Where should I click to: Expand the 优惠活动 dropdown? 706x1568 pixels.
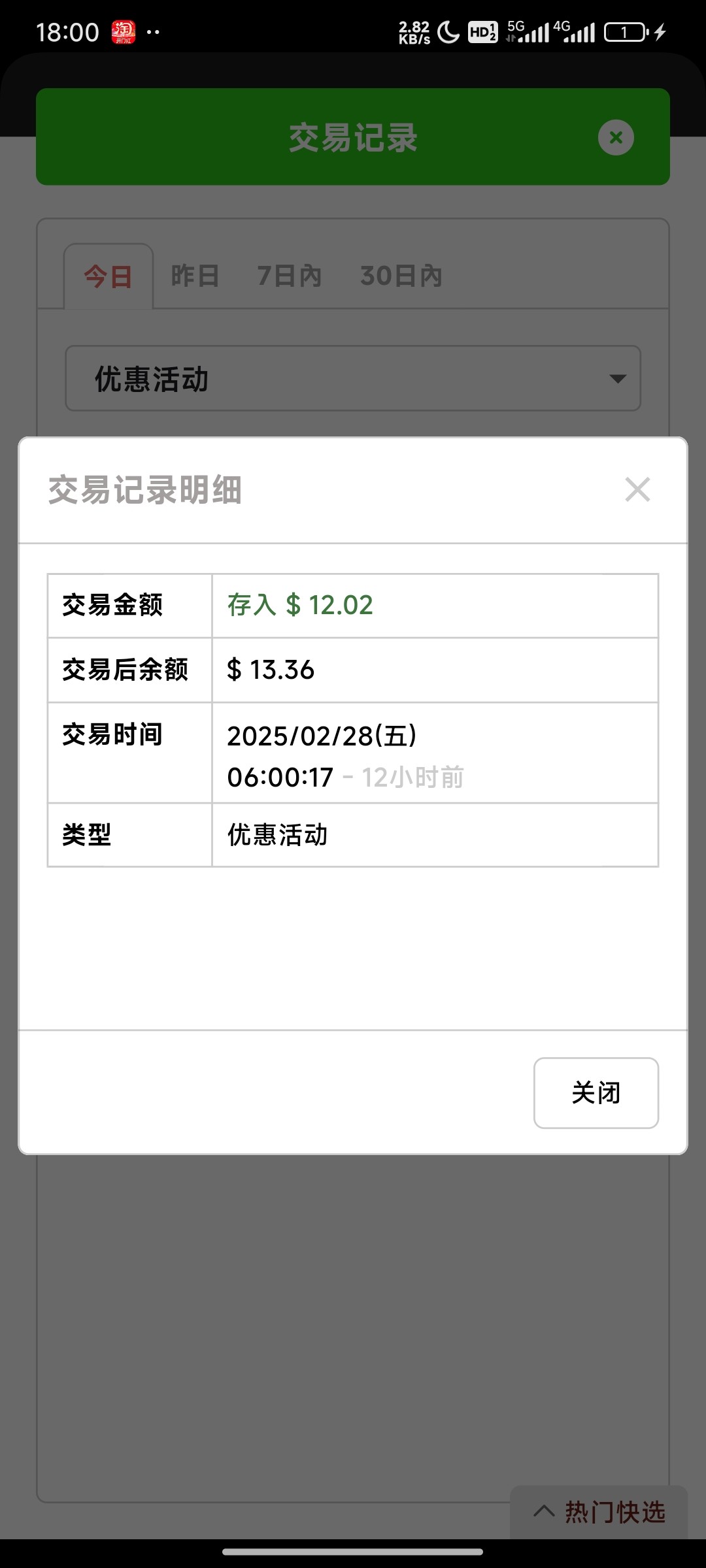[353, 378]
